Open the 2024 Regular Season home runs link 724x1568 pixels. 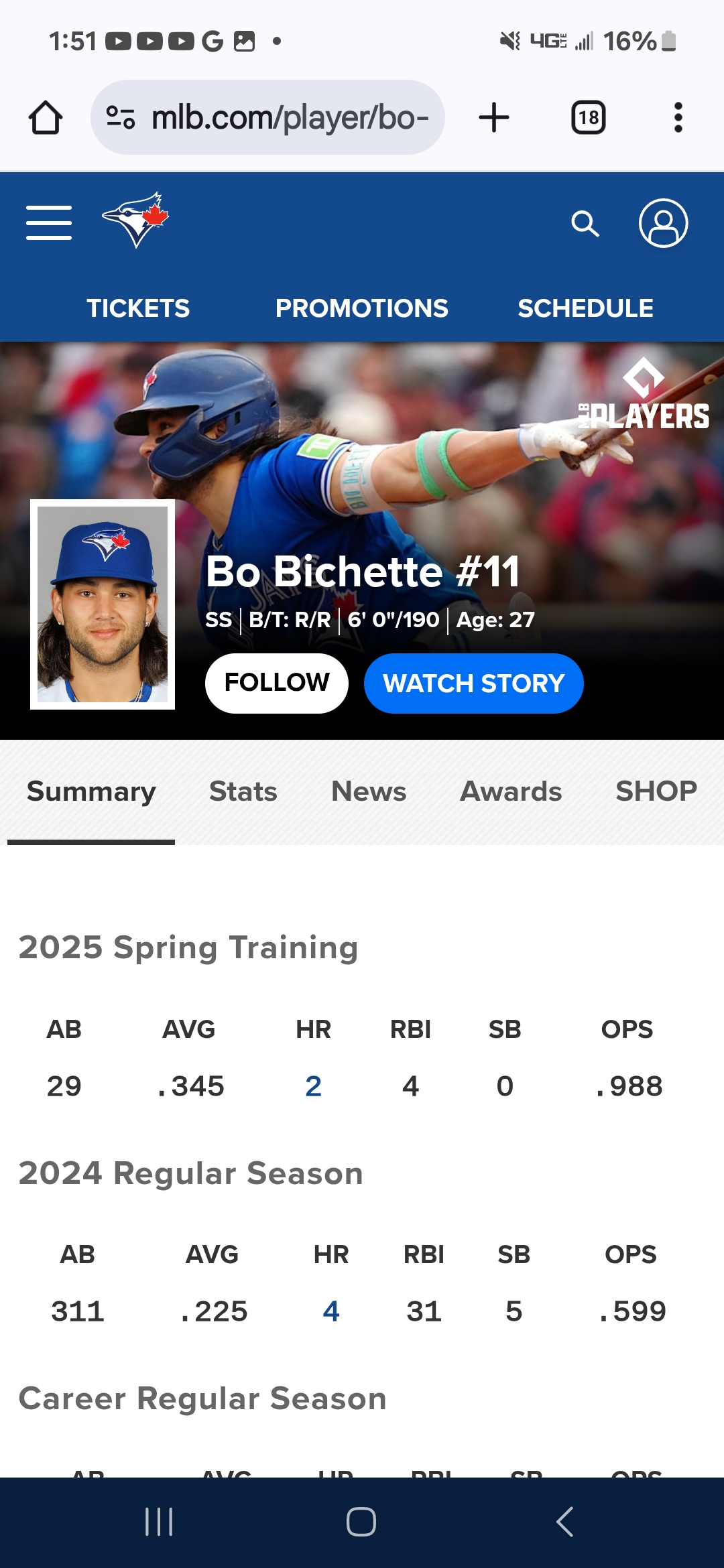(331, 1311)
